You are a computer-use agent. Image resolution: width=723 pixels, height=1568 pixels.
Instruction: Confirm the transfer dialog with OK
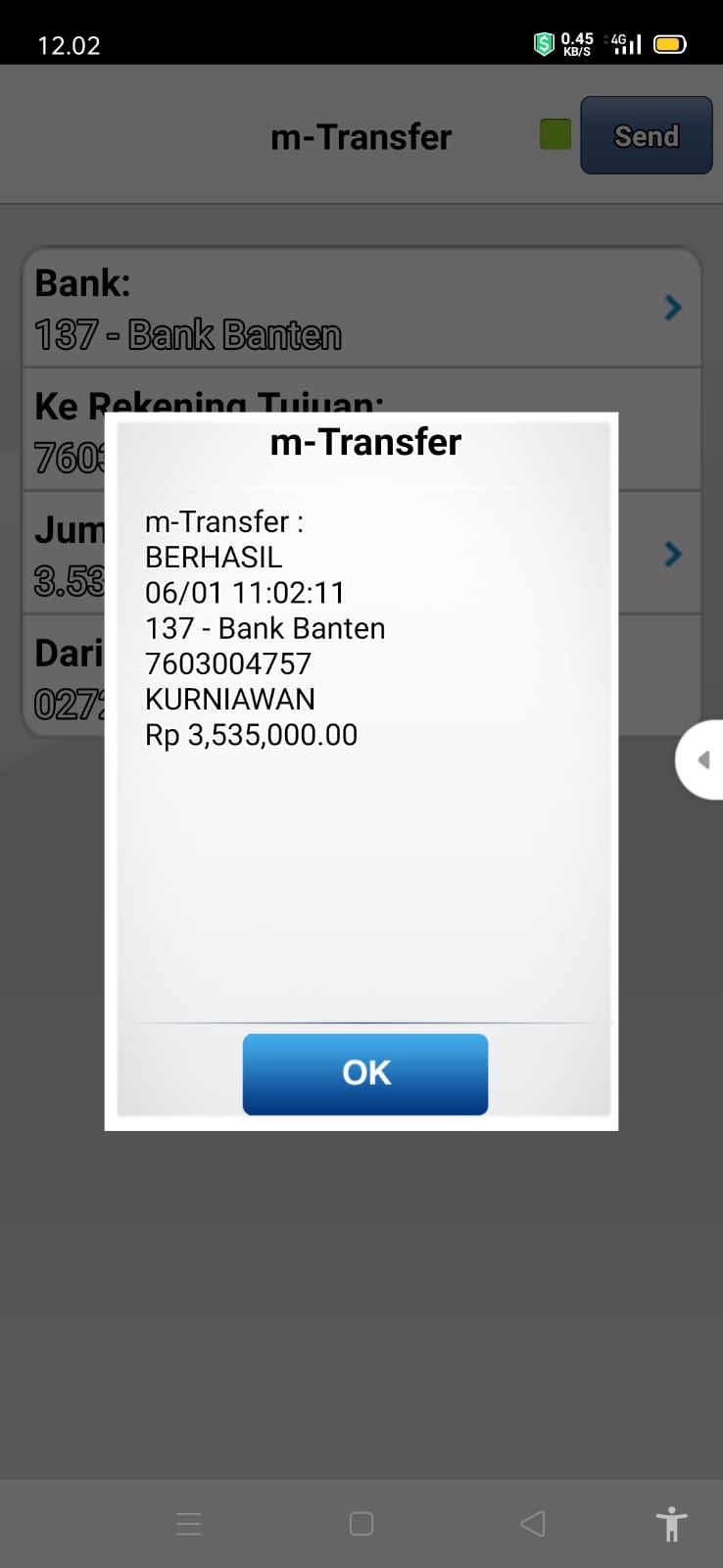364,1073
